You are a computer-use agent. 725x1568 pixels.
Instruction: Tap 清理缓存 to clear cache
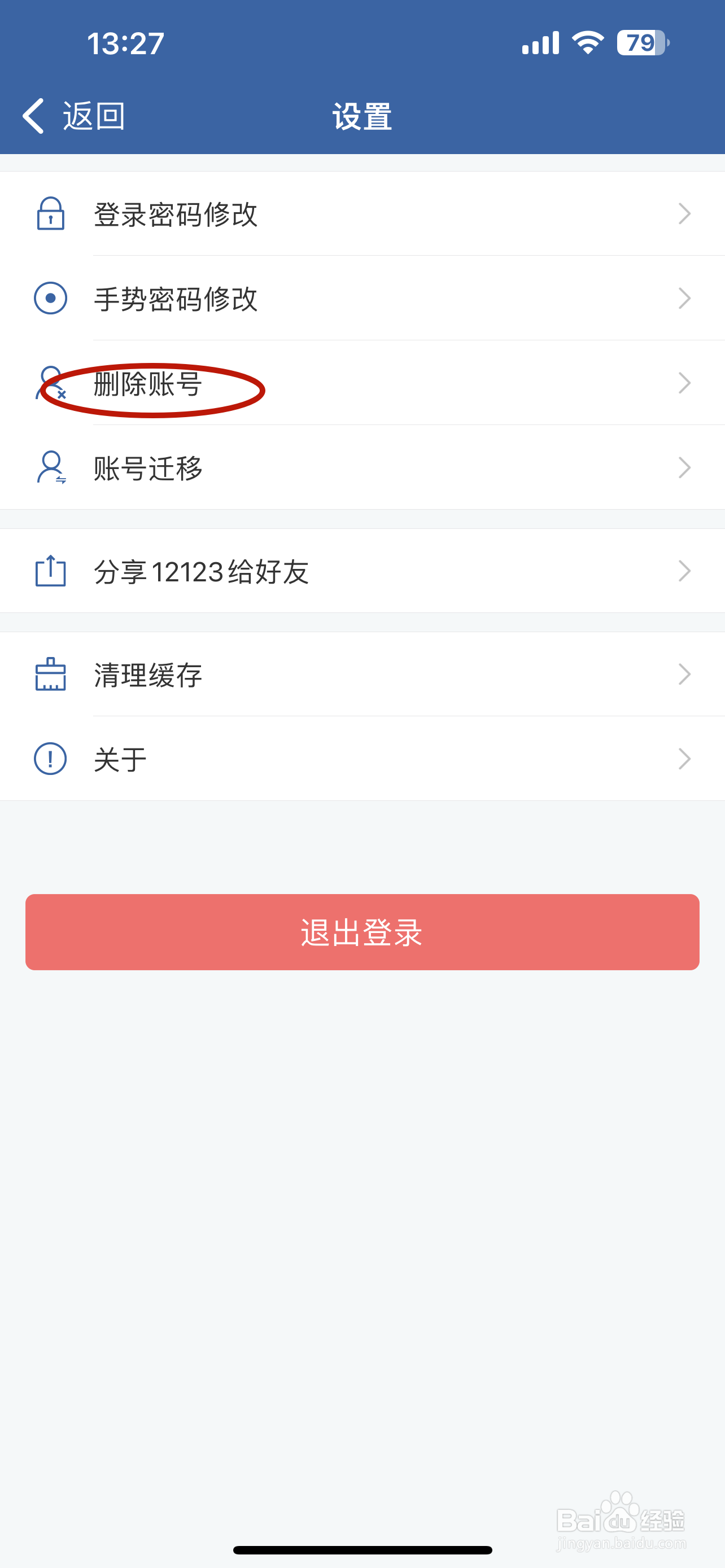tap(362, 674)
